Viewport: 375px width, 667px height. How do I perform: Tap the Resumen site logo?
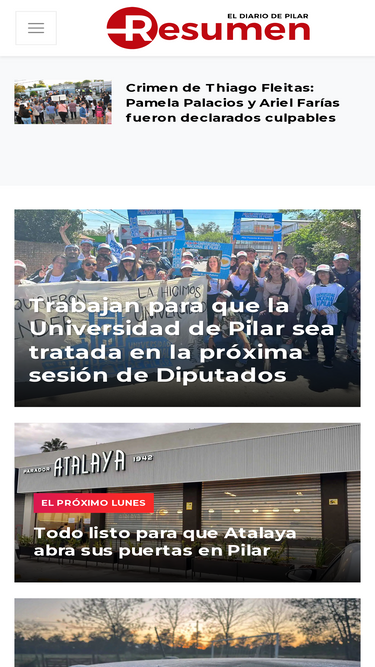208,28
